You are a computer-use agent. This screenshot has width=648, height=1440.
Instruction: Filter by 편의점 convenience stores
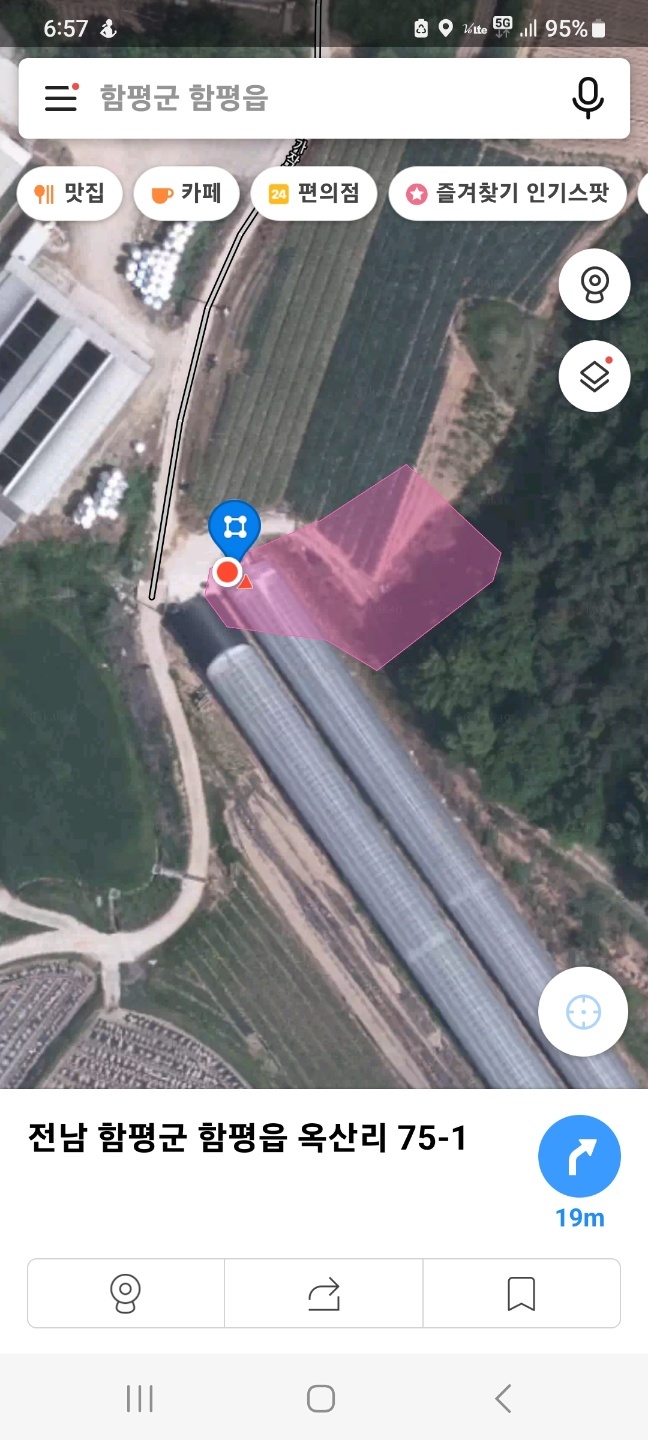[314, 194]
